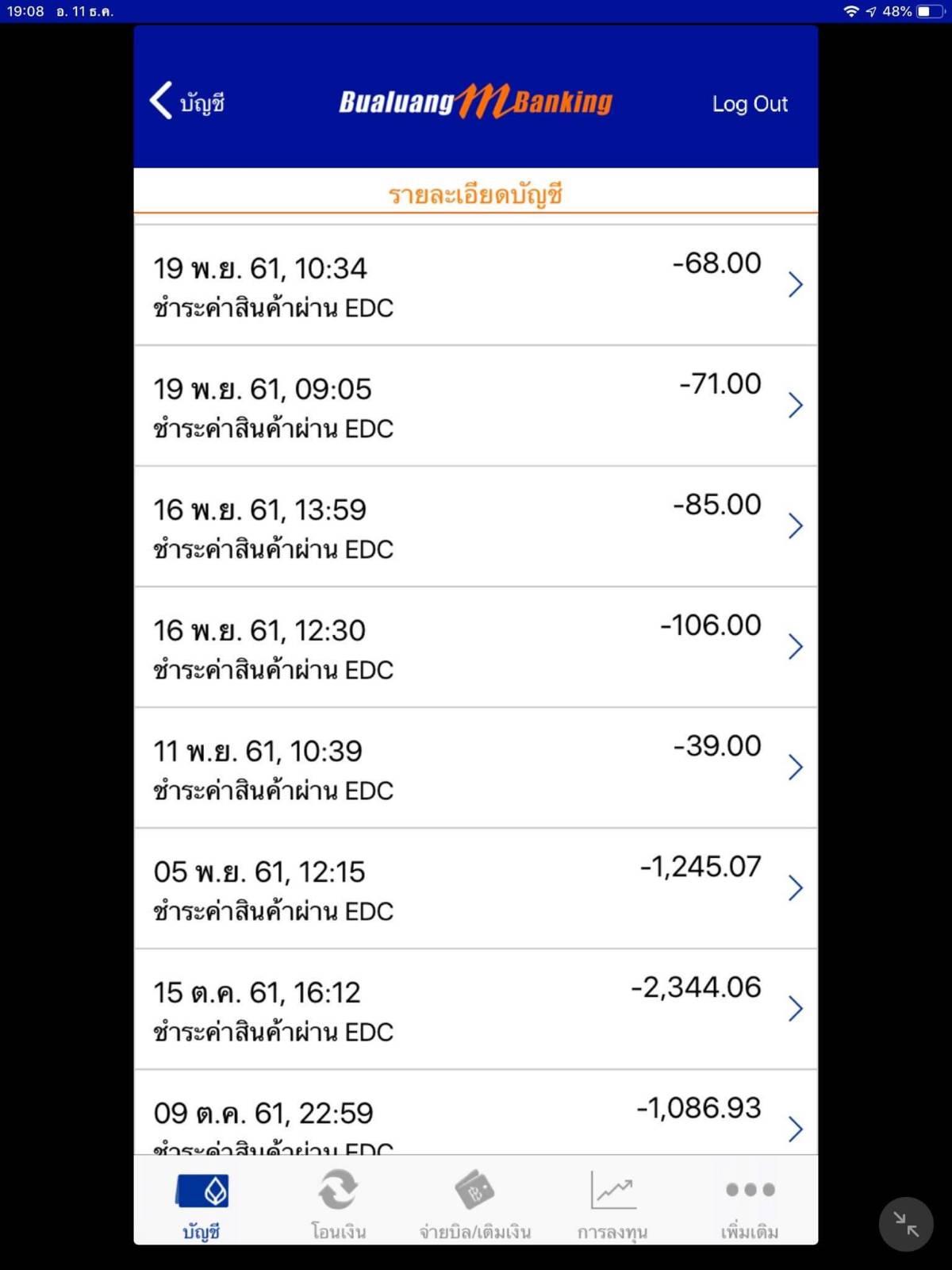Viewport: 952px width, 1270px height.
Task: View details of the -71.00 EDC payment
Action: pyautogui.click(x=476, y=406)
